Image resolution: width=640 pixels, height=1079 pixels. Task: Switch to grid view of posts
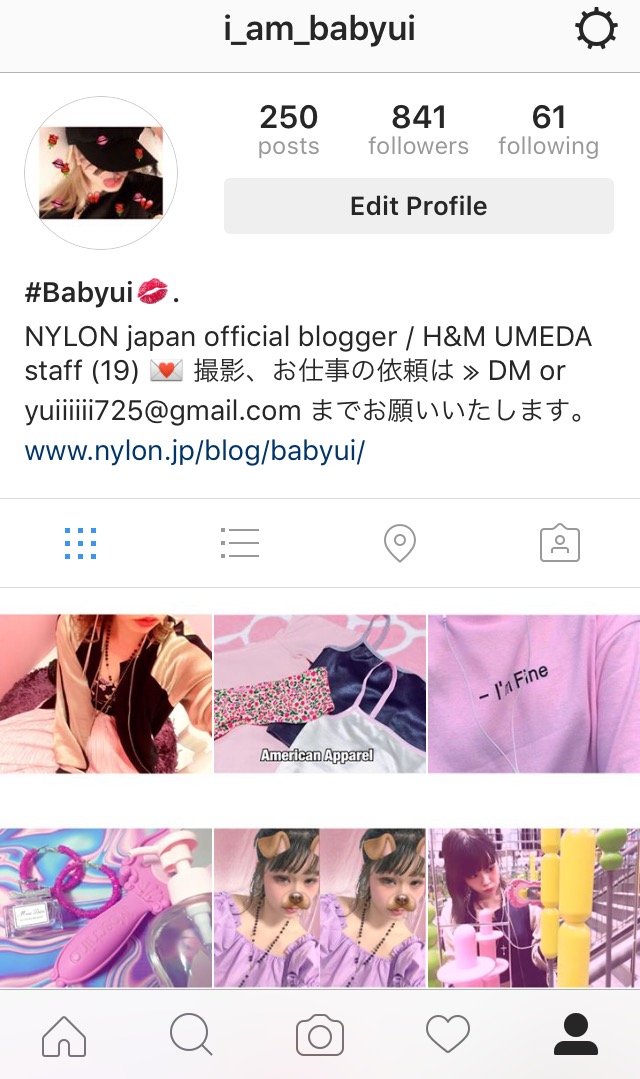click(x=80, y=543)
